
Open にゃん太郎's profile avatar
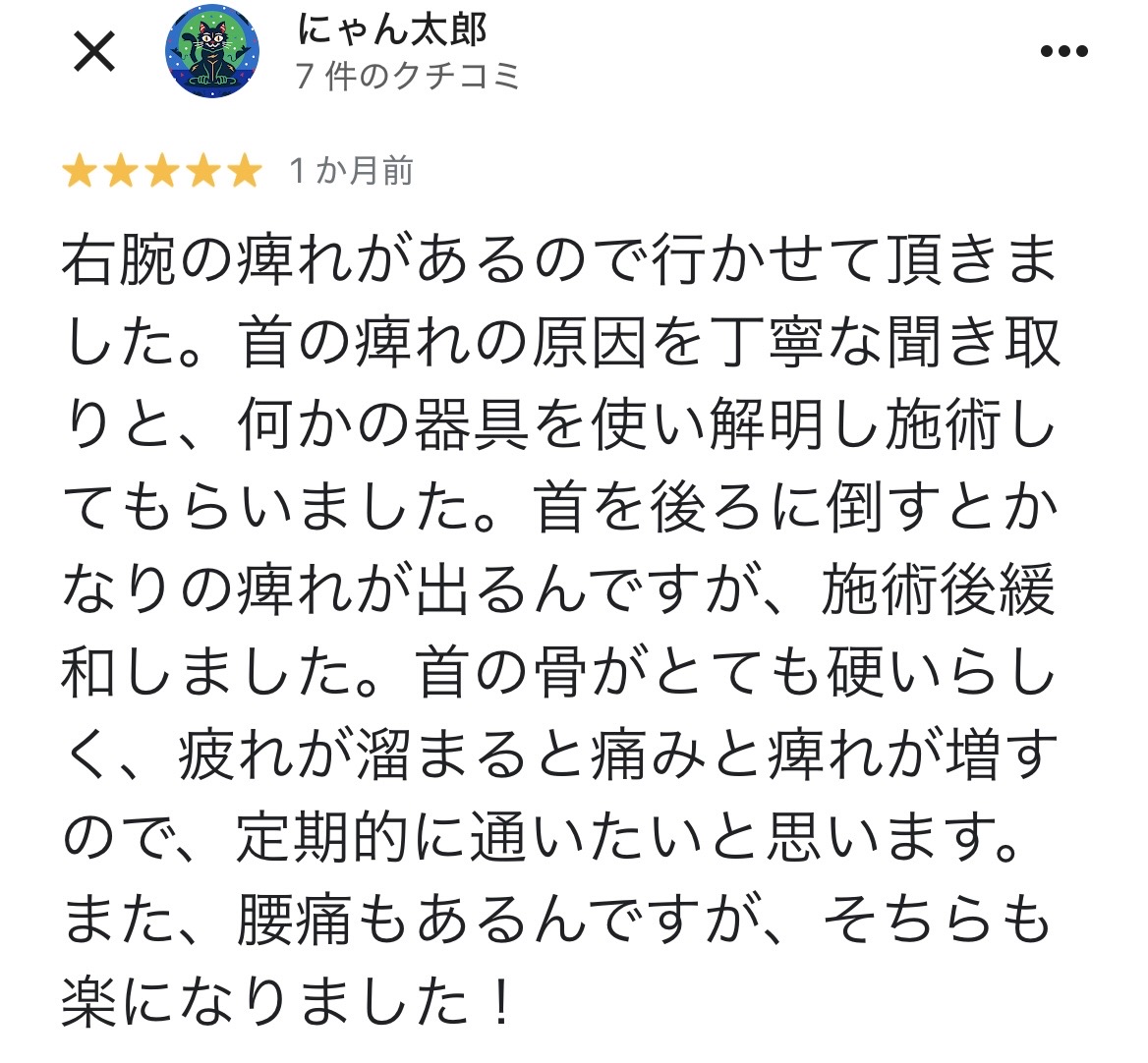click(x=212, y=51)
